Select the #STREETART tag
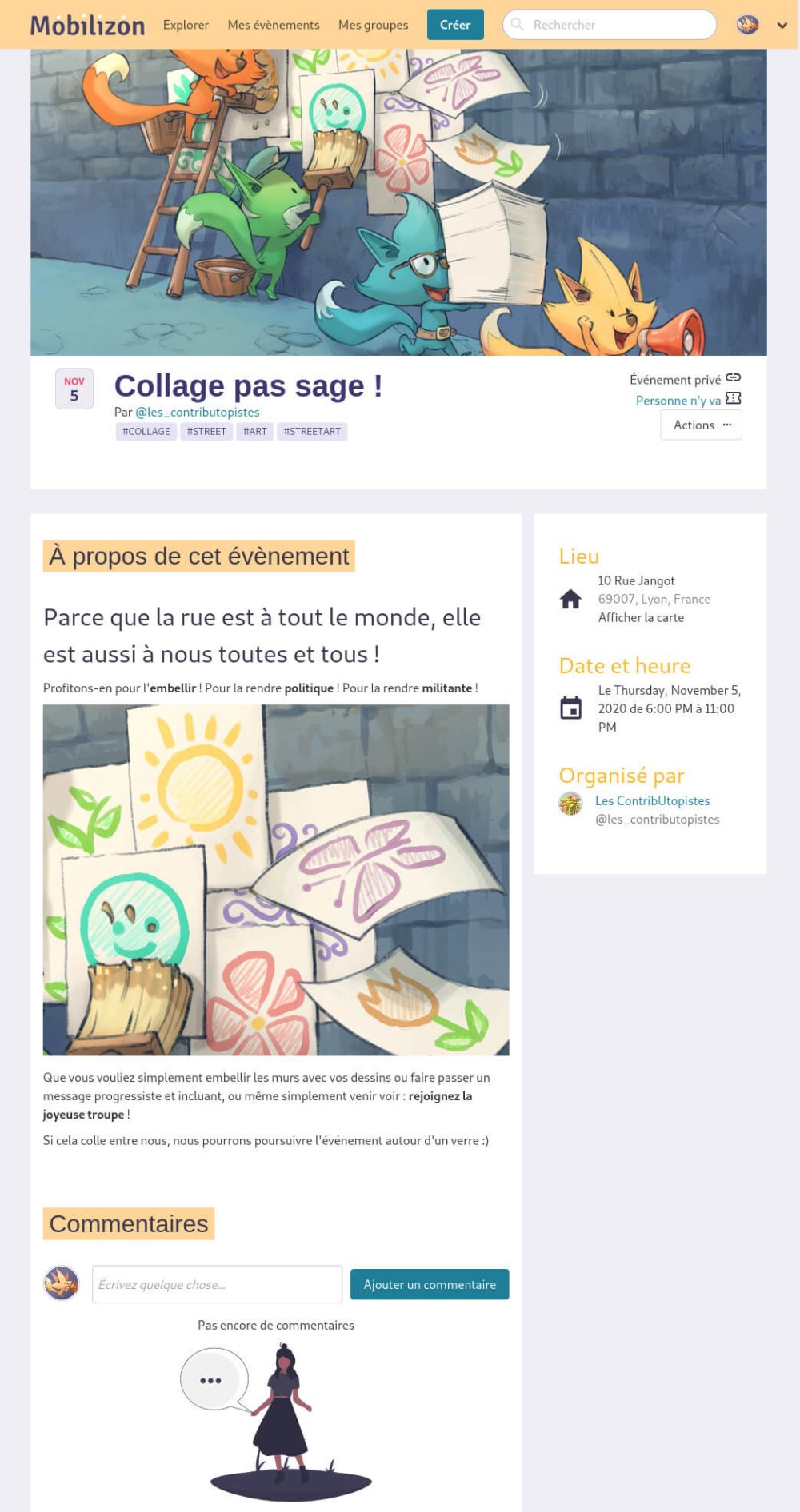This screenshot has height=1512, width=800. [312, 431]
